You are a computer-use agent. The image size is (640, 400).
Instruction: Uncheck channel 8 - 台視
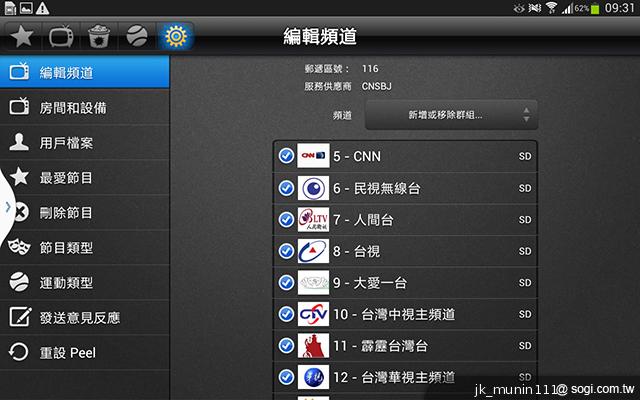tap(286, 251)
